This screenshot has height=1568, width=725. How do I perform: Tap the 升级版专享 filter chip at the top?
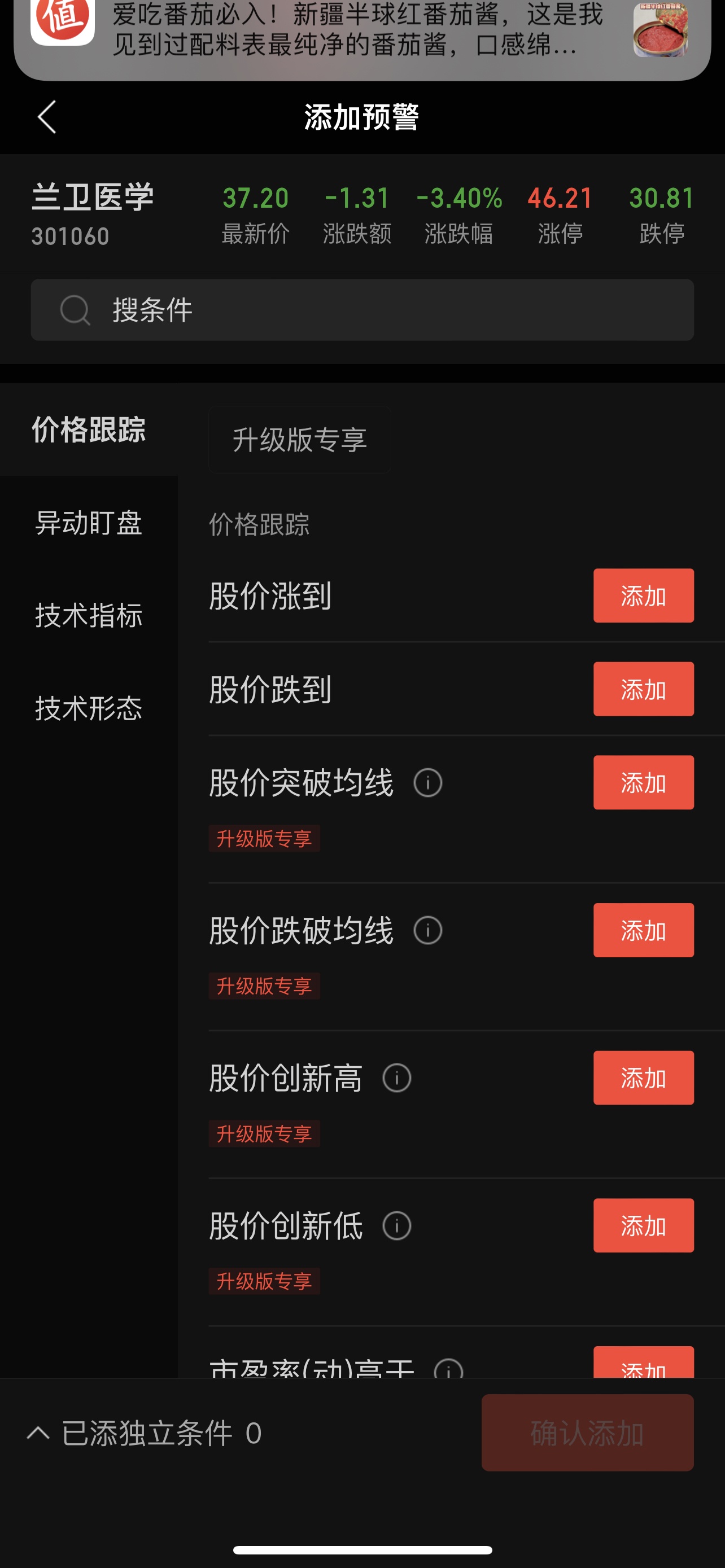(299, 440)
